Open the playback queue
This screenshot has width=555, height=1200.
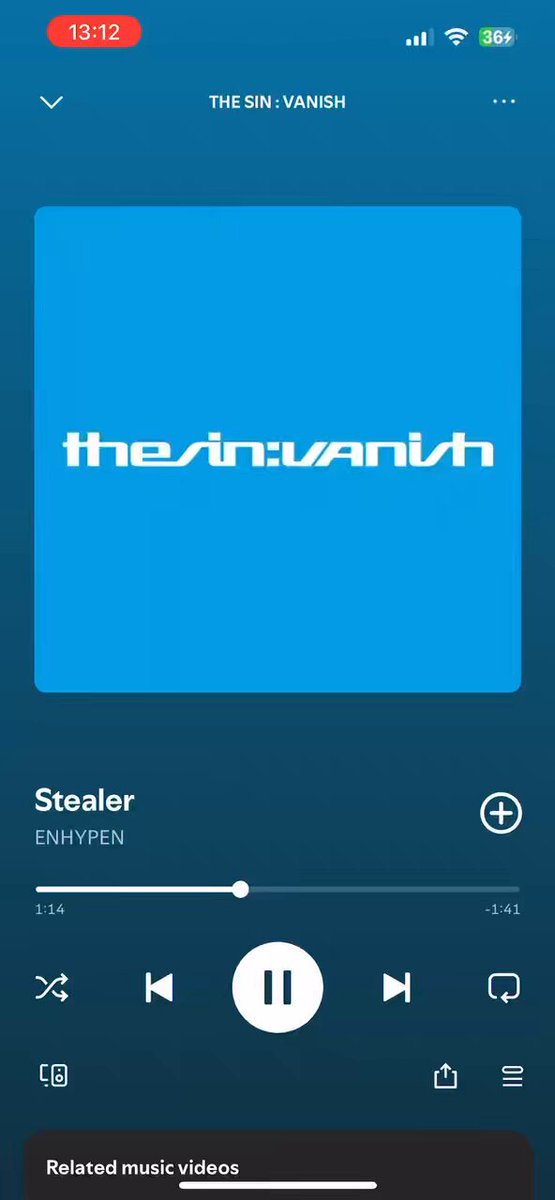pos(512,1076)
